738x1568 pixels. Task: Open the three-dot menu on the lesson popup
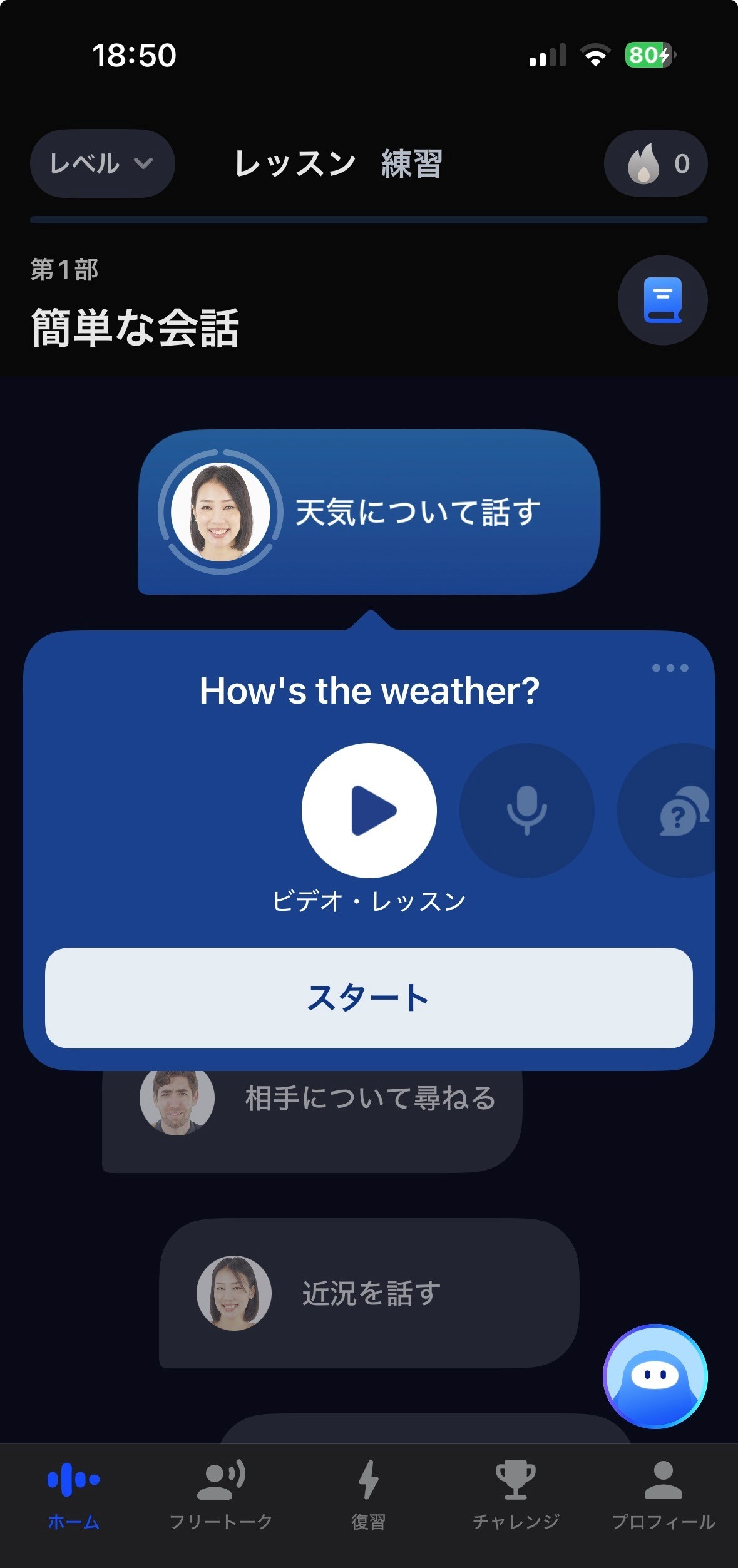click(670, 668)
